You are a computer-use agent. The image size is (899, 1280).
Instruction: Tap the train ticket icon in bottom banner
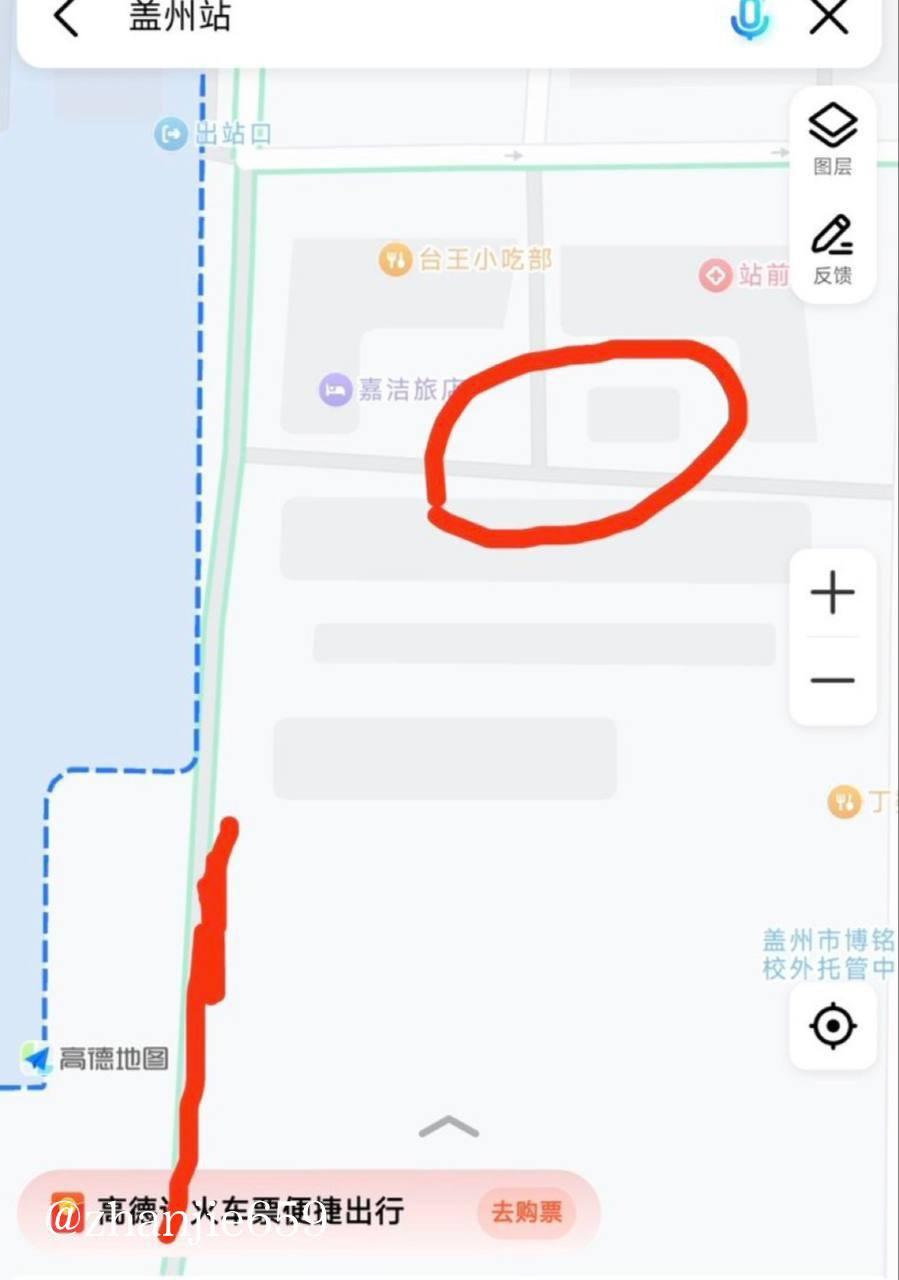coord(68,1211)
